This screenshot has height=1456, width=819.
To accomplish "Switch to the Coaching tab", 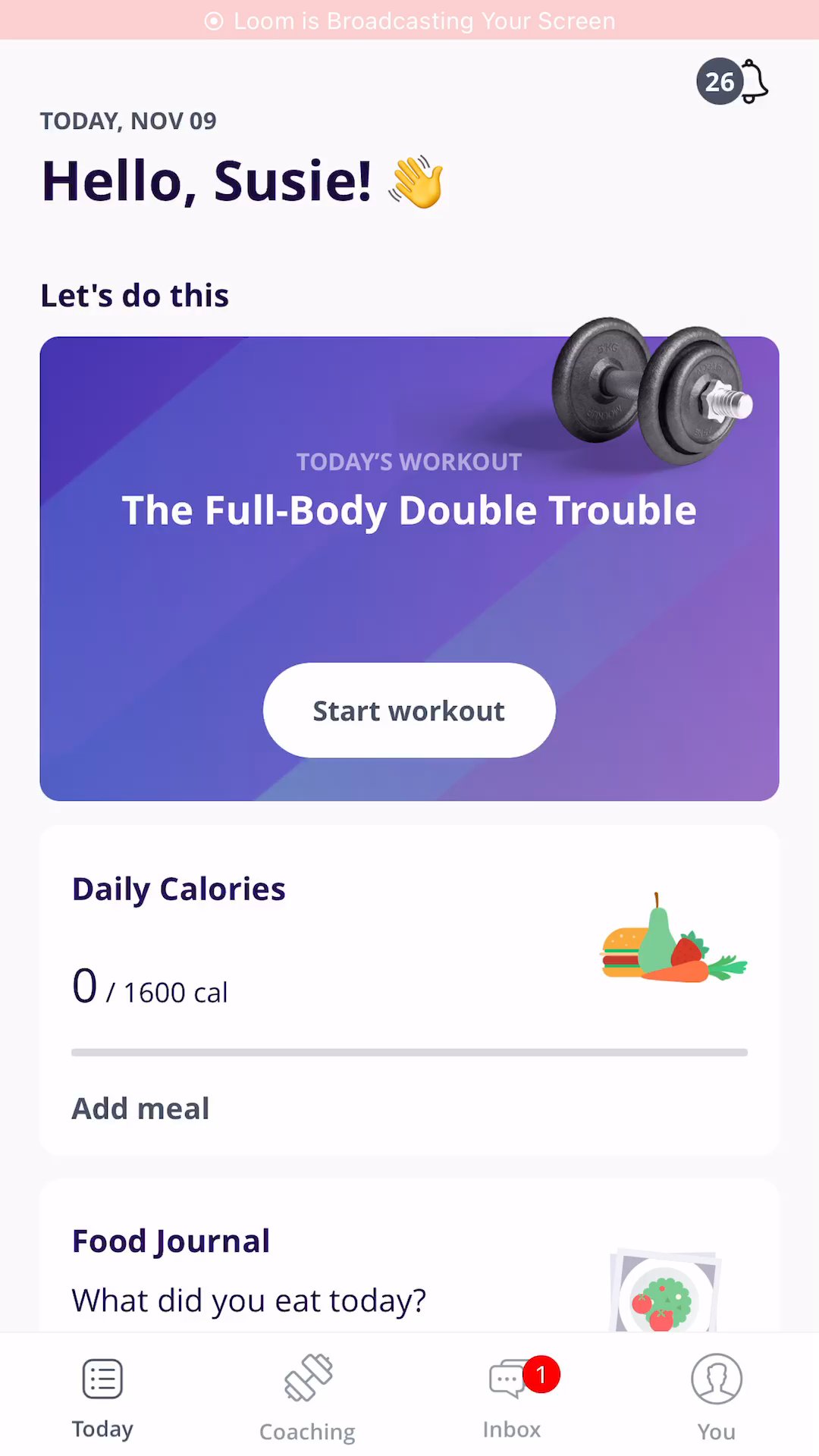I will (307, 1399).
